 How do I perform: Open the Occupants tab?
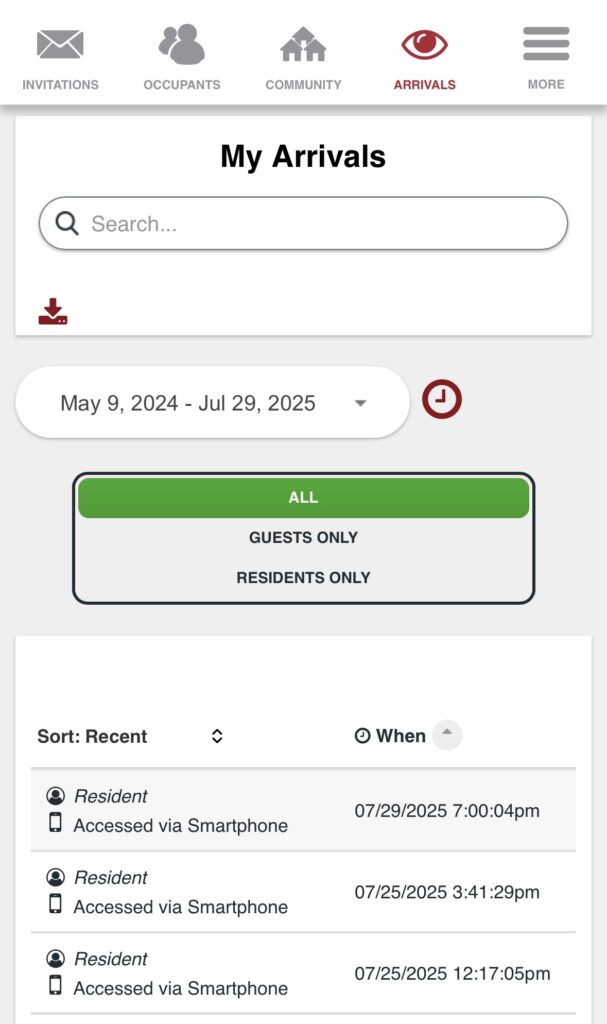coord(181,58)
